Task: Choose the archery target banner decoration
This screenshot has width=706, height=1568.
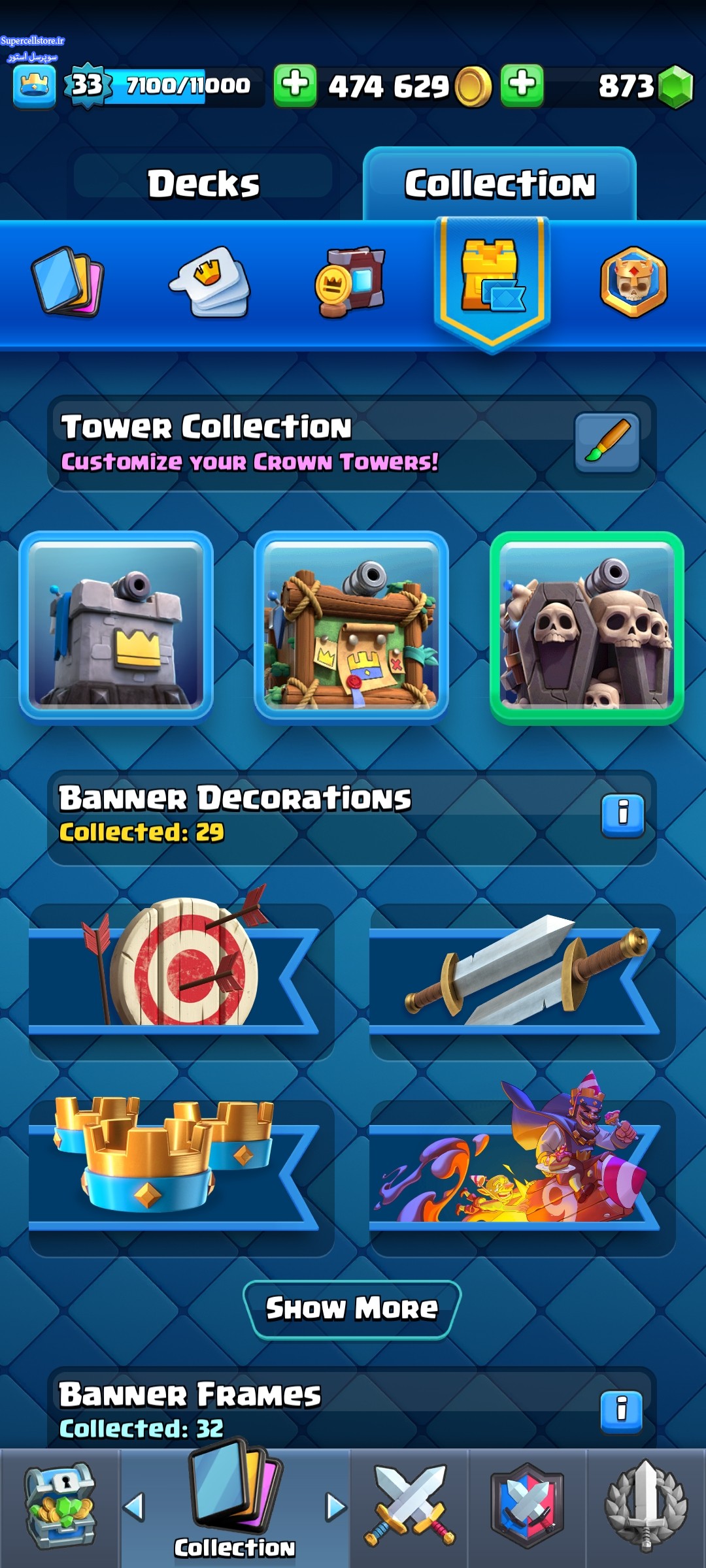Action: [x=181, y=973]
